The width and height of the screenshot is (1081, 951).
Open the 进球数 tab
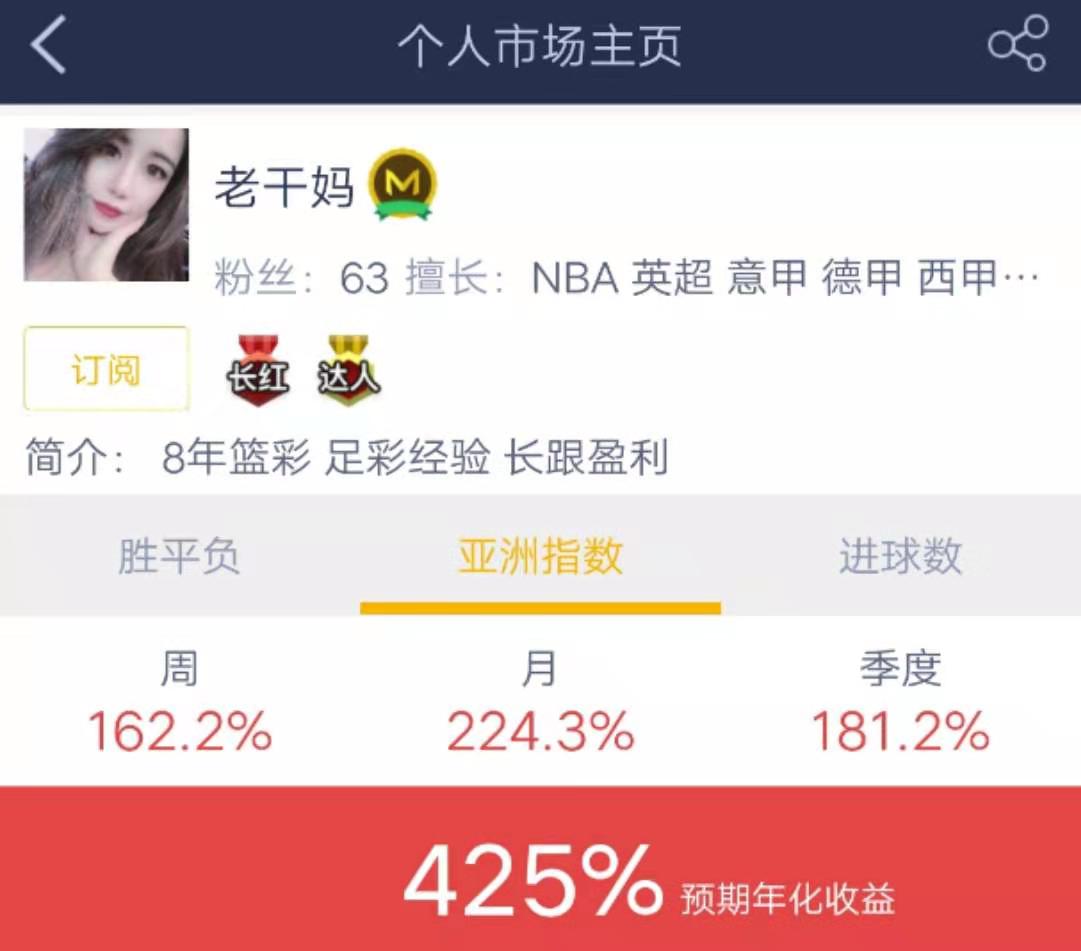point(900,556)
